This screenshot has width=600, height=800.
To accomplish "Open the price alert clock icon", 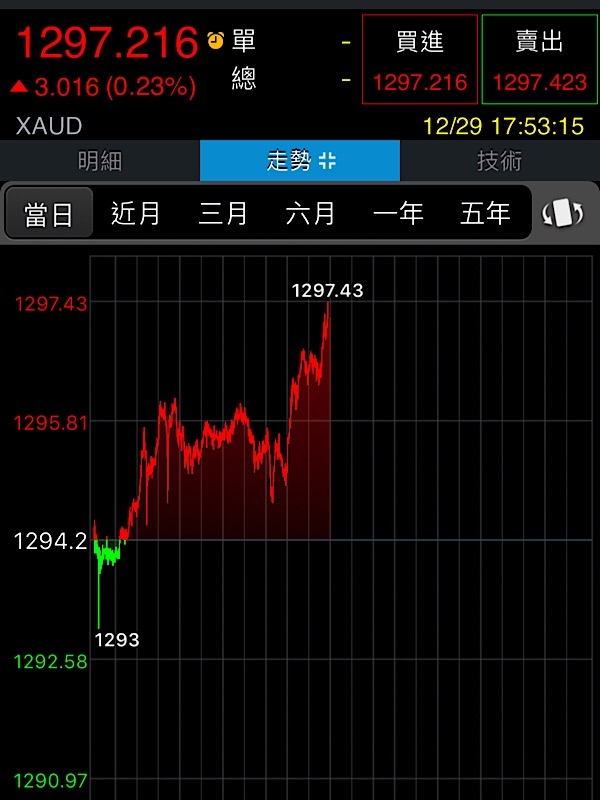I will (215, 41).
